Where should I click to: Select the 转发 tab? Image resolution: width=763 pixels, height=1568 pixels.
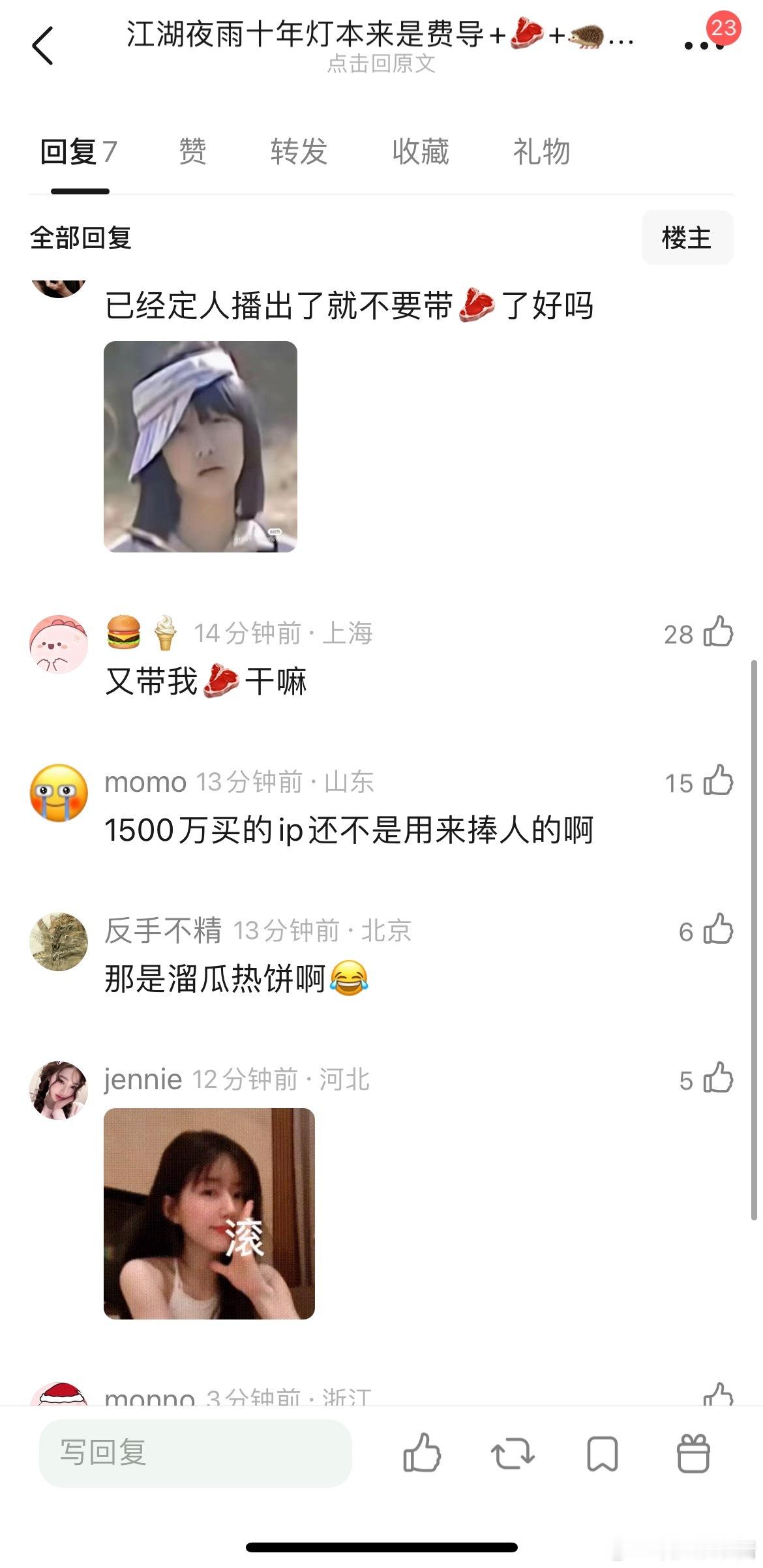coord(298,151)
